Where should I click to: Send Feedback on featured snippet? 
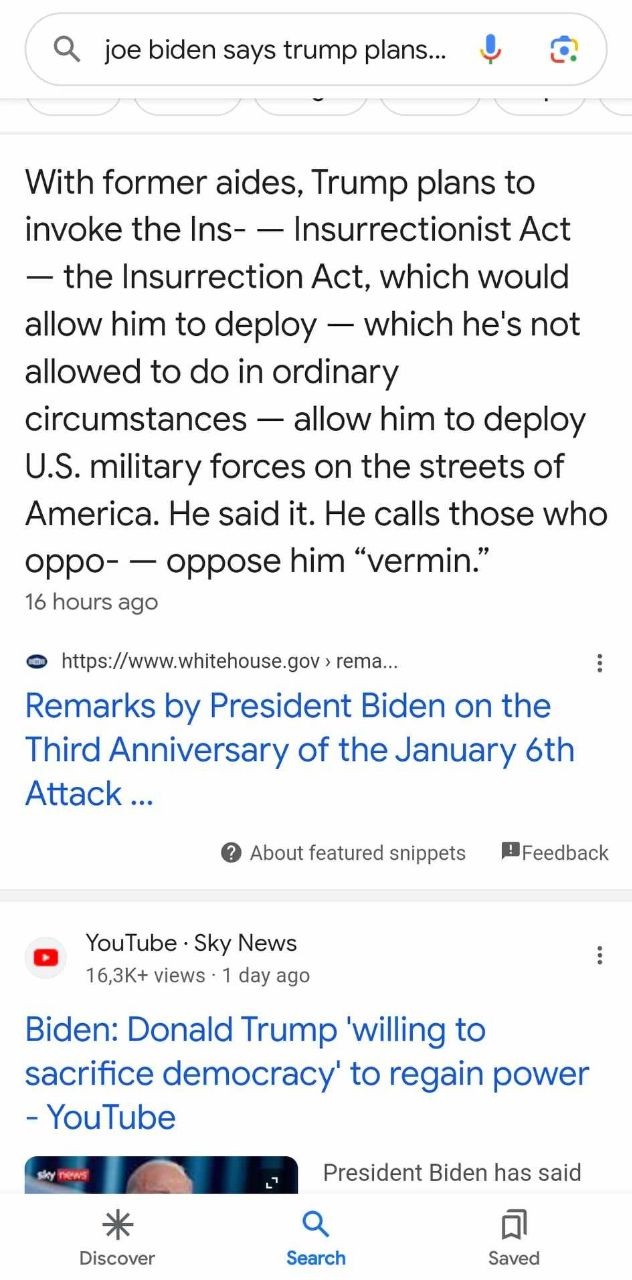(x=555, y=853)
